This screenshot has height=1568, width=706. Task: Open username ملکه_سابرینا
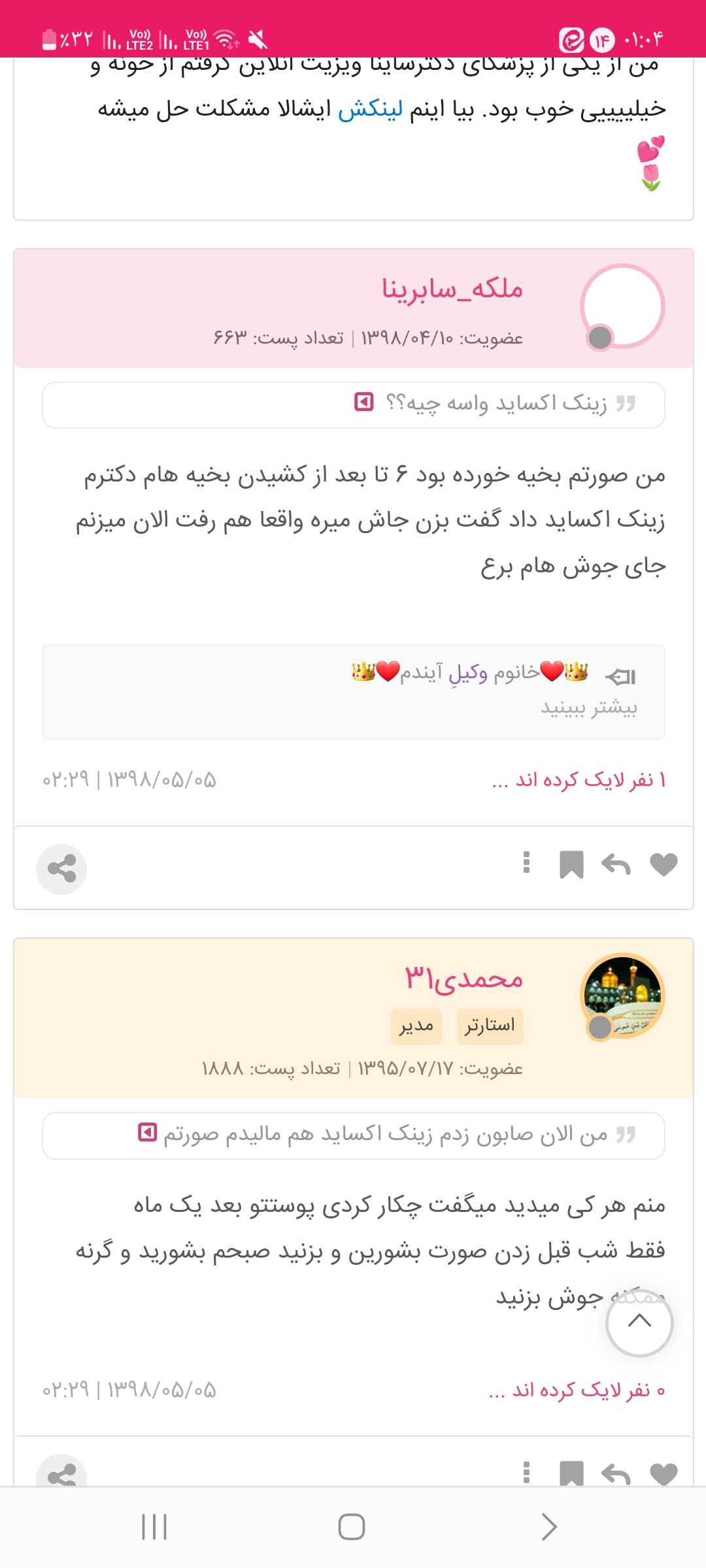(x=452, y=289)
